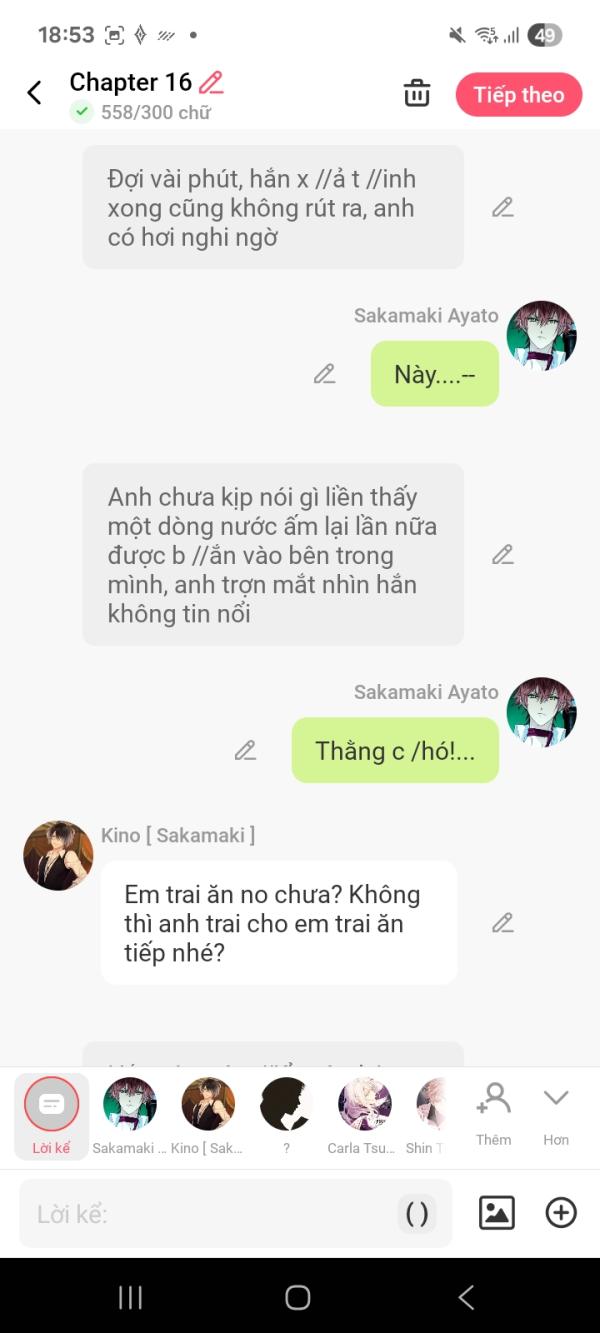Edit Ayato's "Này....--" message
Screen dimensions: 600x1333
tap(324, 374)
